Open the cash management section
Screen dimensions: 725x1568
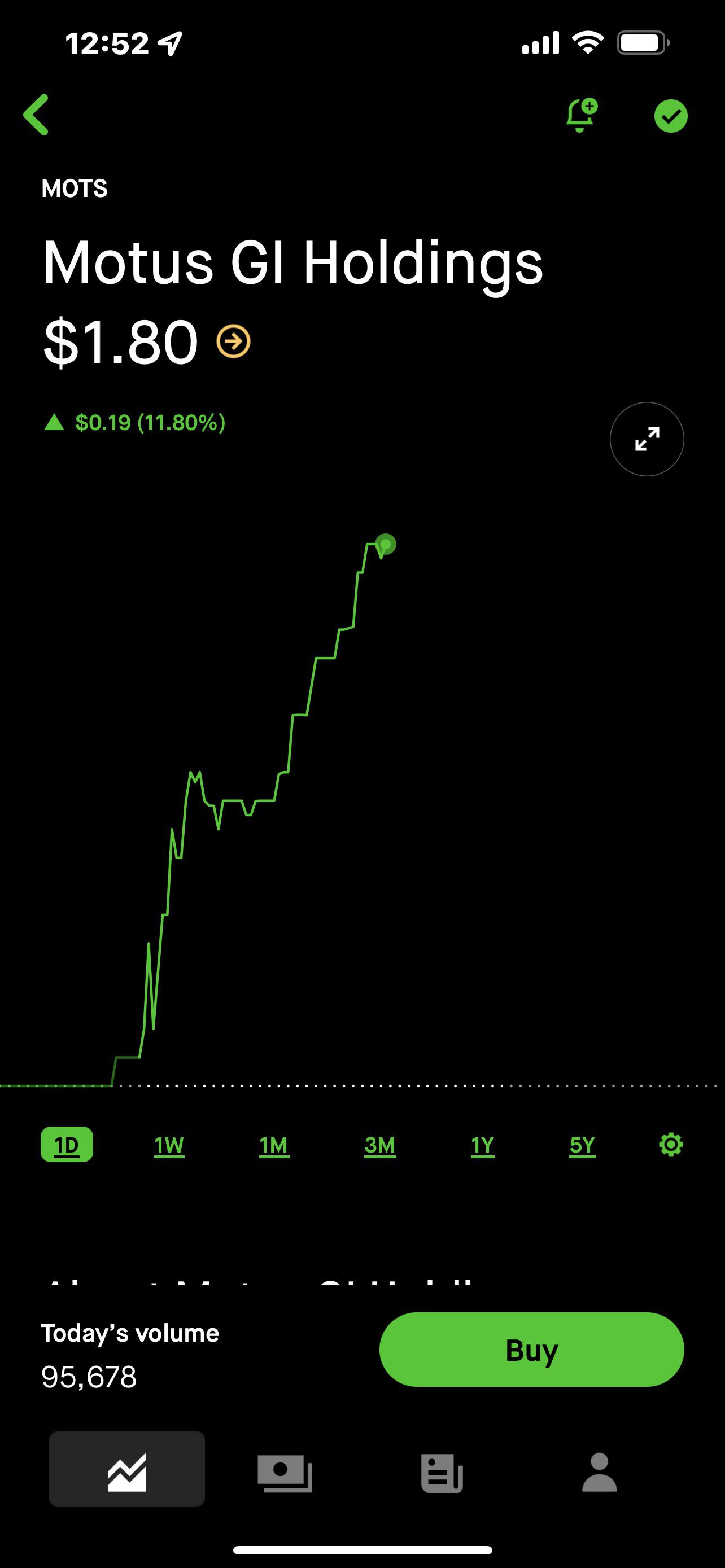pyautogui.click(x=285, y=1471)
